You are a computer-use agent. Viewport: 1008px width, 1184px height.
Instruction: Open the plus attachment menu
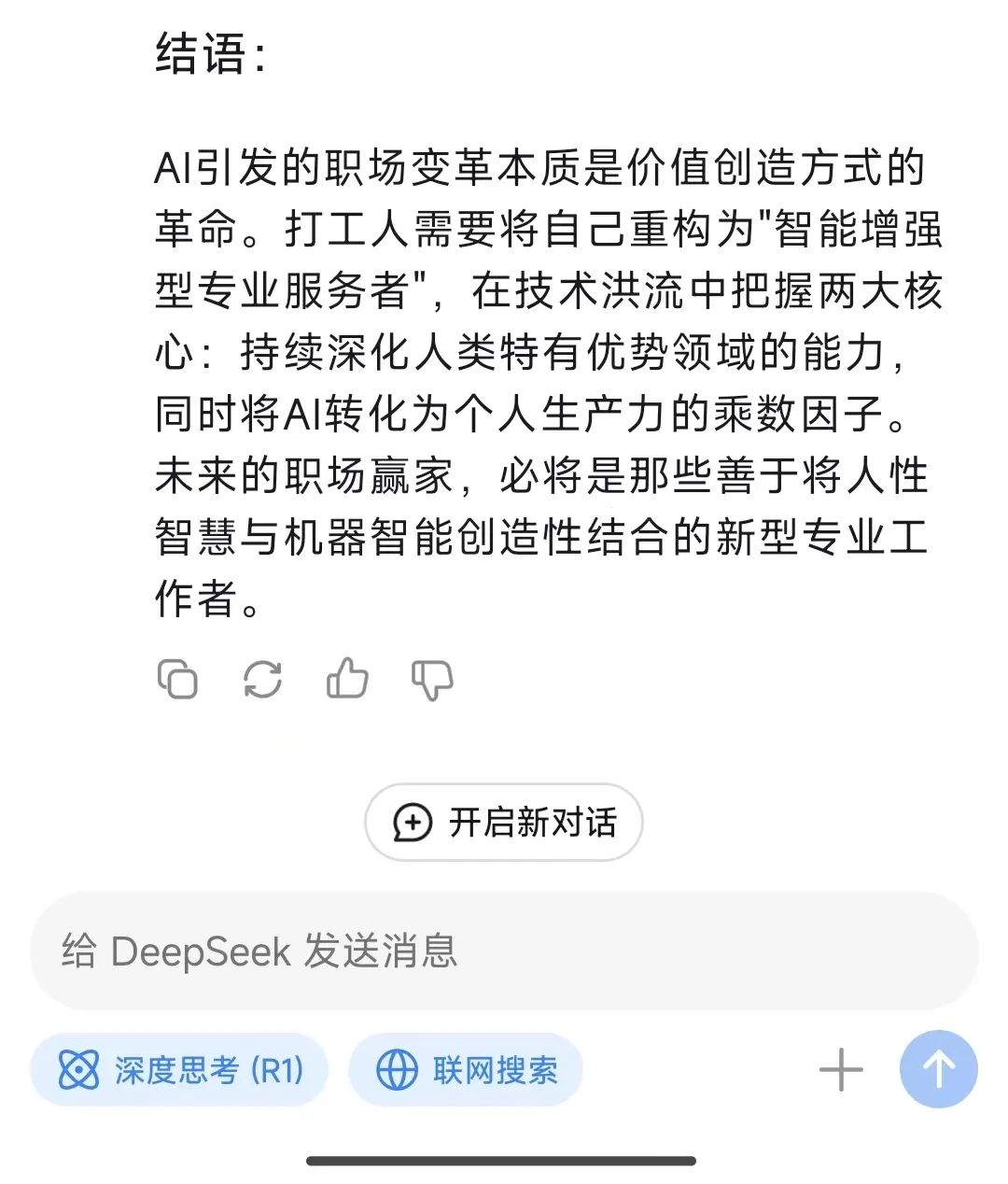(x=841, y=1070)
